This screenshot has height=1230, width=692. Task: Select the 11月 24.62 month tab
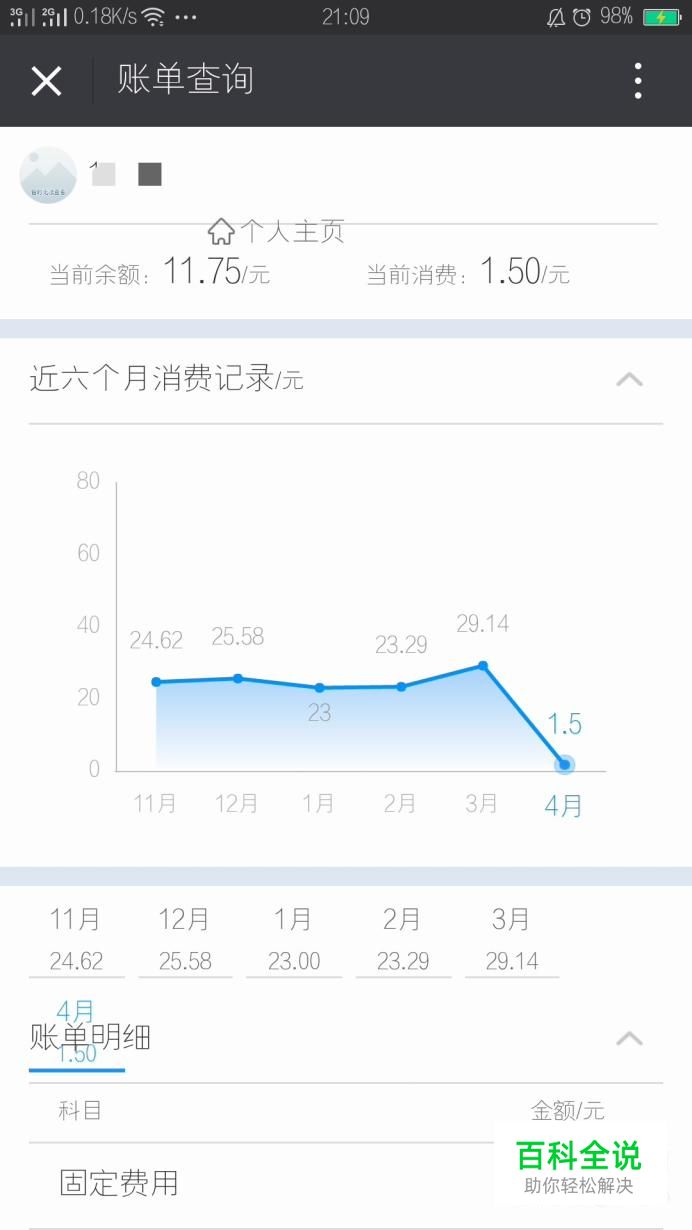76,939
